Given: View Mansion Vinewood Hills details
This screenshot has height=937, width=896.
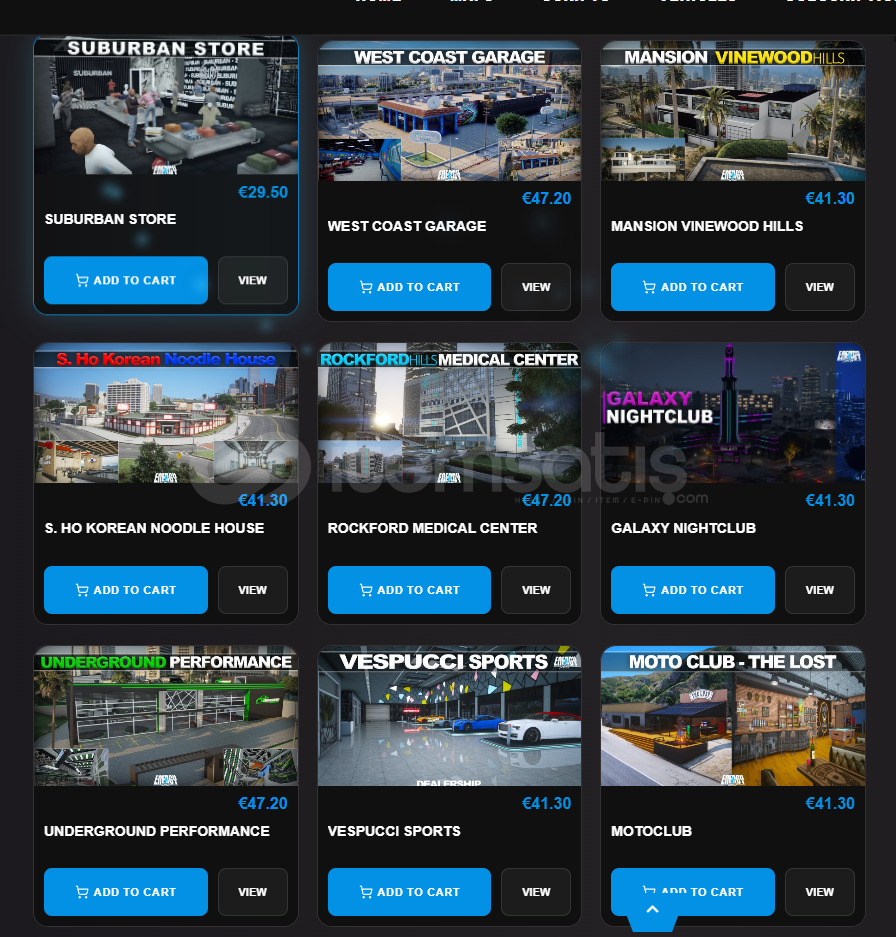Looking at the screenshot, I should [x=819, y=287].
